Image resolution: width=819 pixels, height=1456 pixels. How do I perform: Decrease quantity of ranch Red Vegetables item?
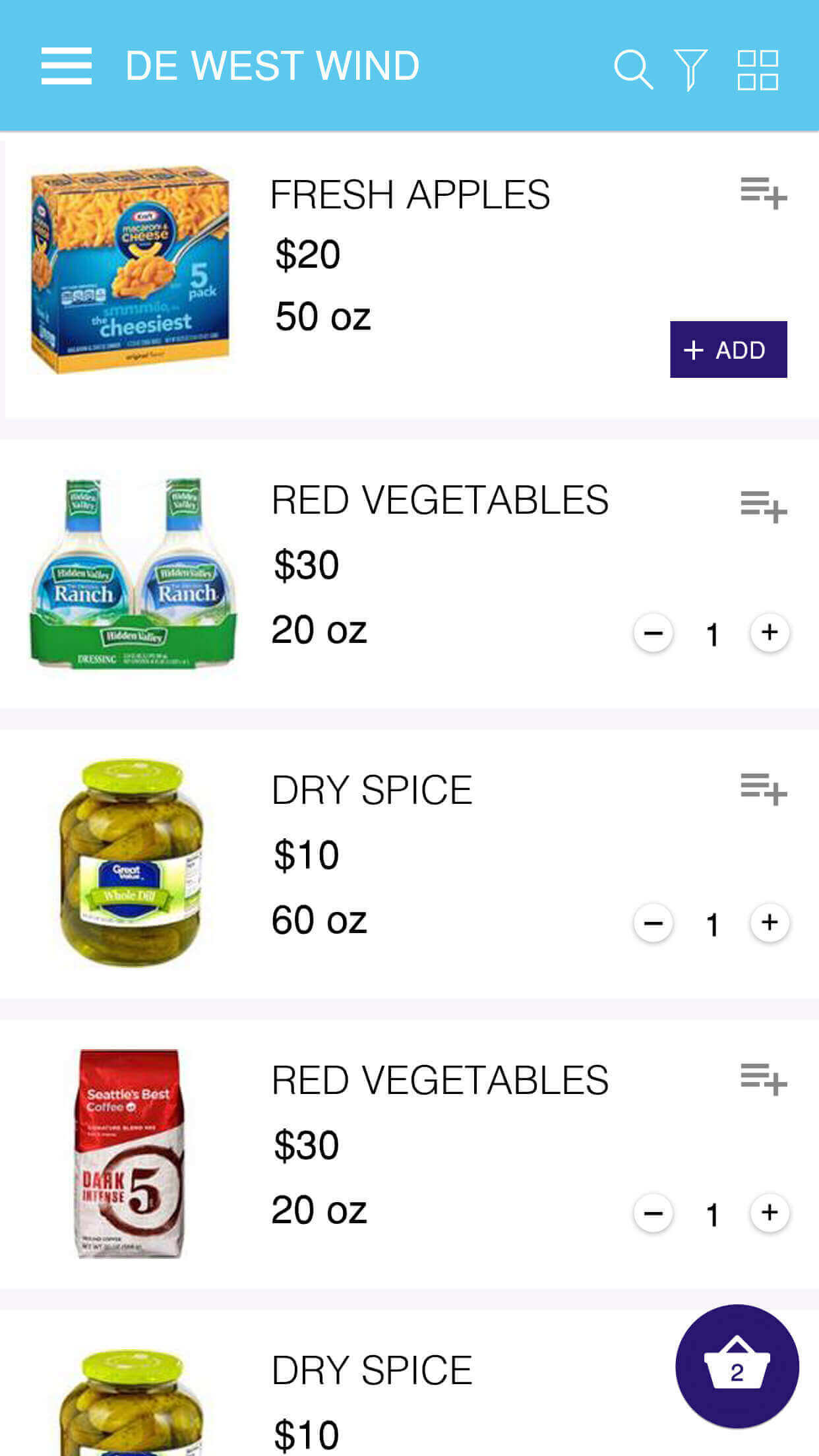(653, 633)
